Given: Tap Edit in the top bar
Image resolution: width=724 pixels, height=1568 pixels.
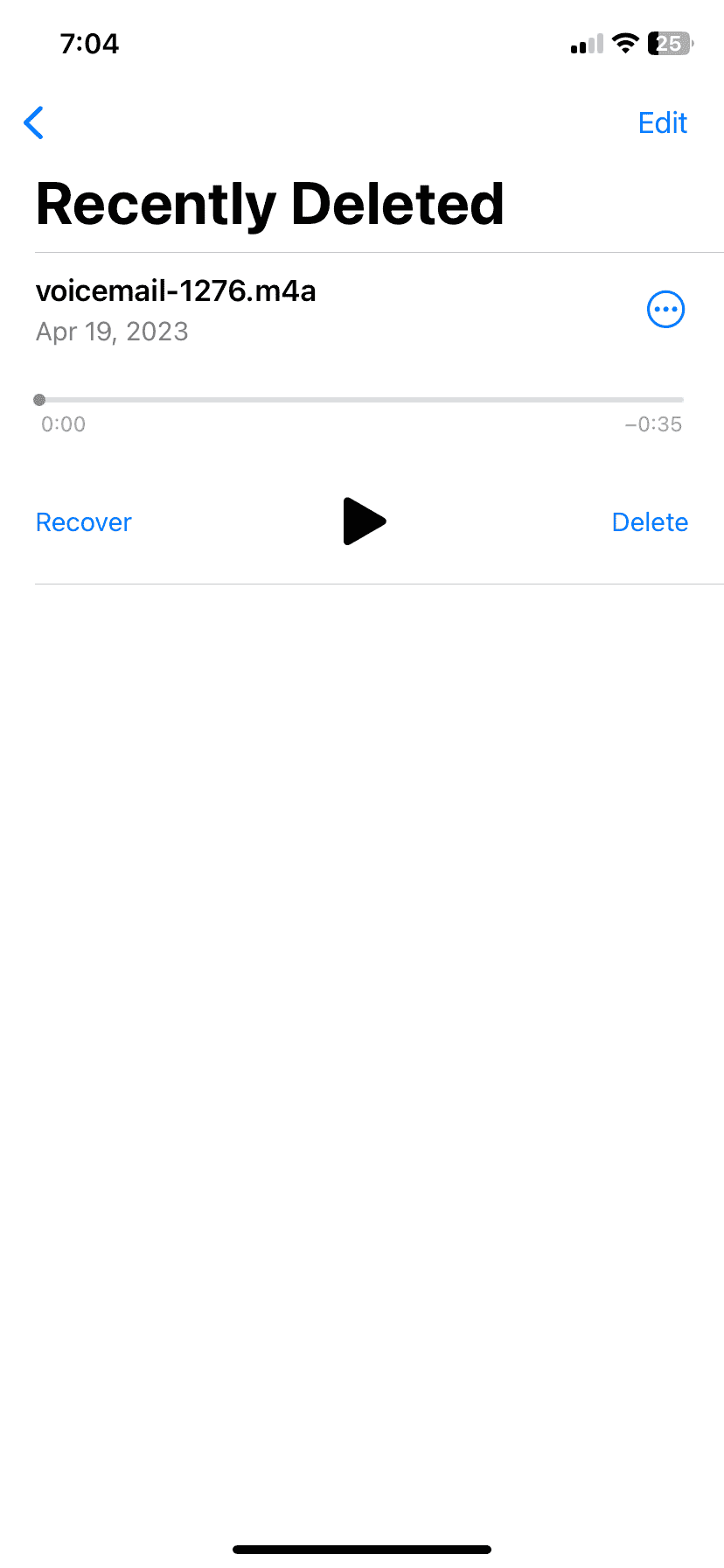Looking at the screenshot, I should [x=662, y=123].
